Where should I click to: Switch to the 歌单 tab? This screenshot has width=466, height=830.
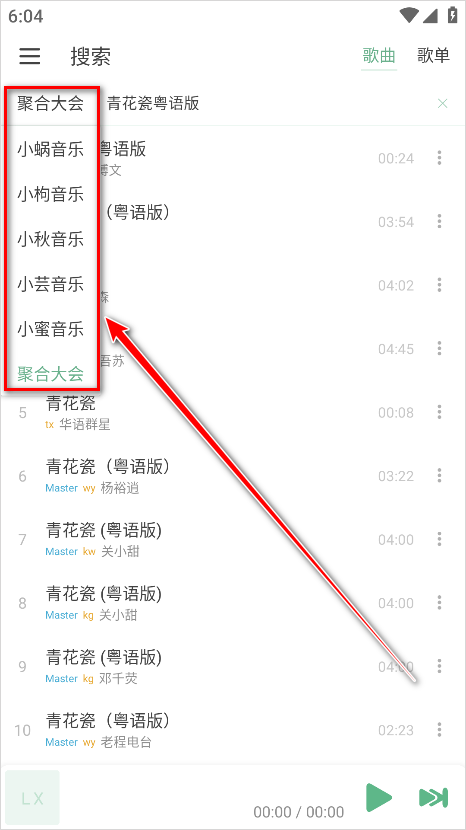(x=433, y=56)
